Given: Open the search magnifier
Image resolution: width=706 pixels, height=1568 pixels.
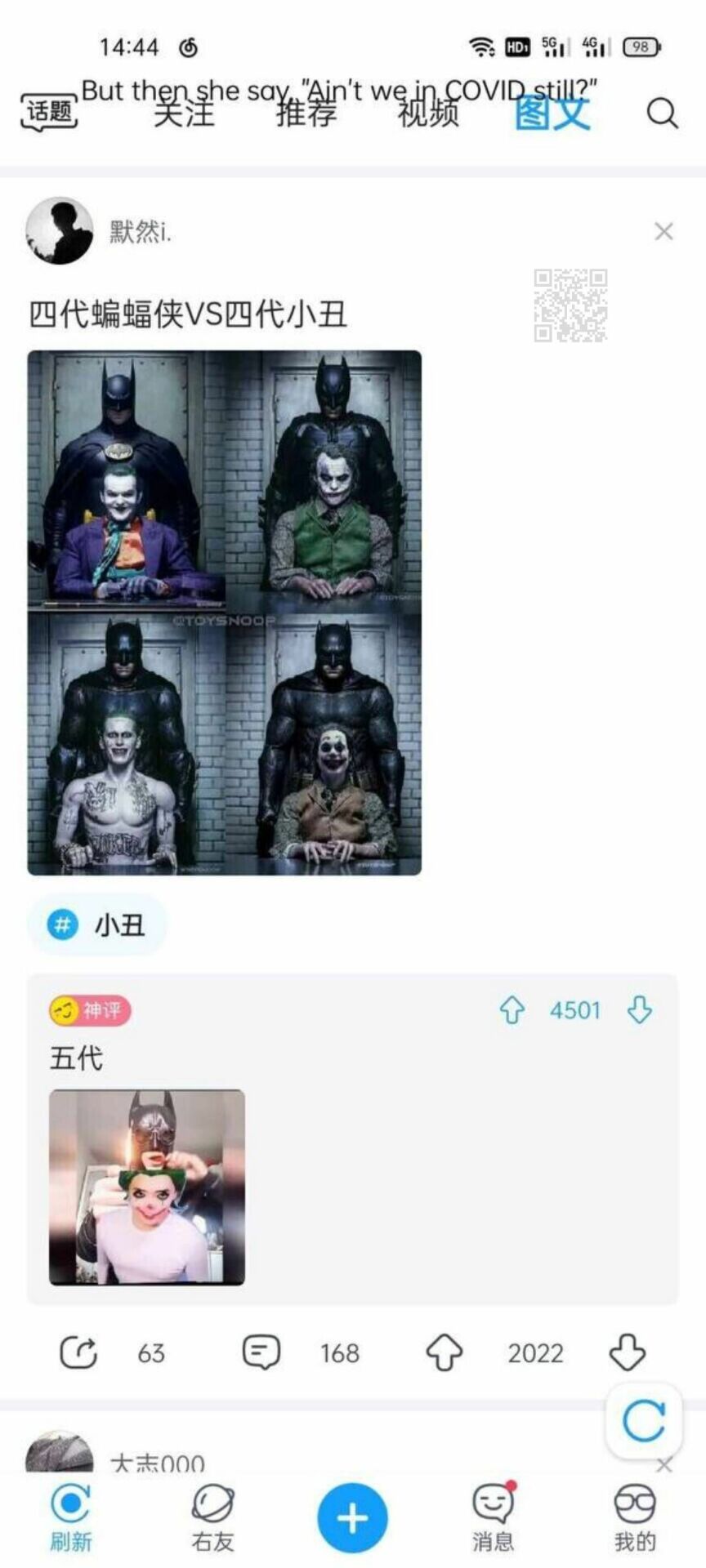Looking at the screenshot, I should pos(661,114).
